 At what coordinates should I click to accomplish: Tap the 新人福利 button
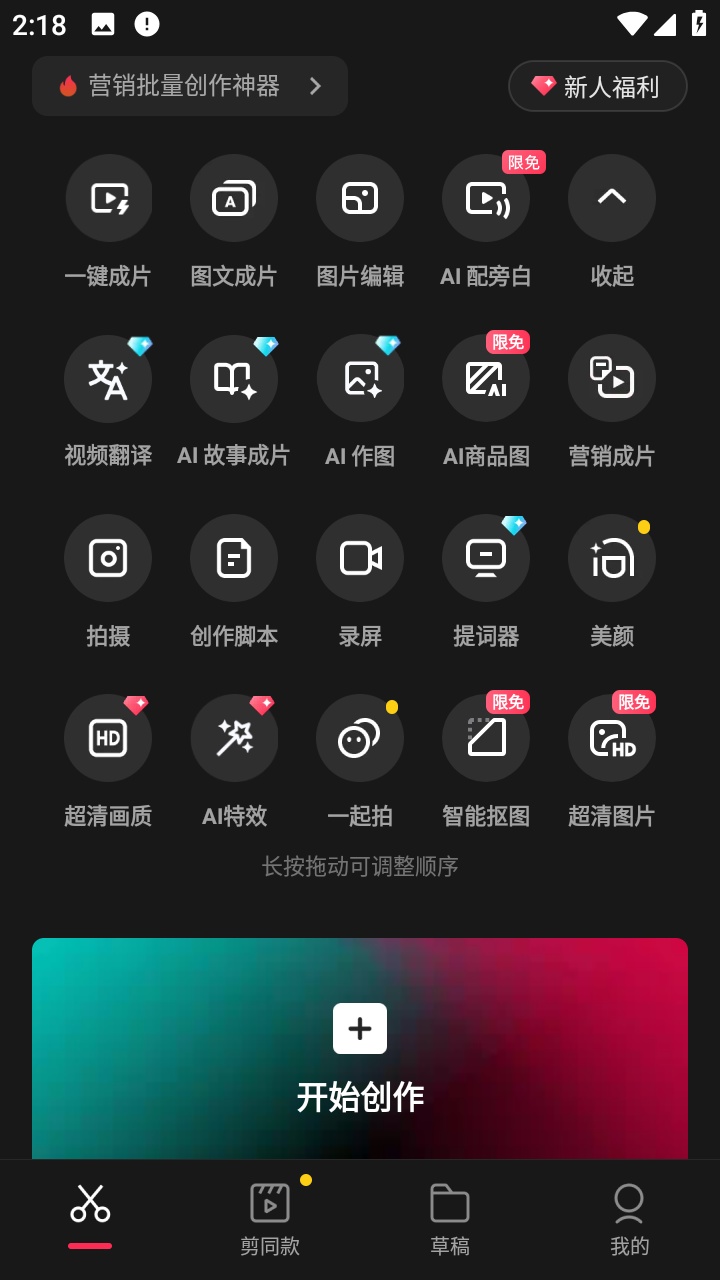pos(597,86)
